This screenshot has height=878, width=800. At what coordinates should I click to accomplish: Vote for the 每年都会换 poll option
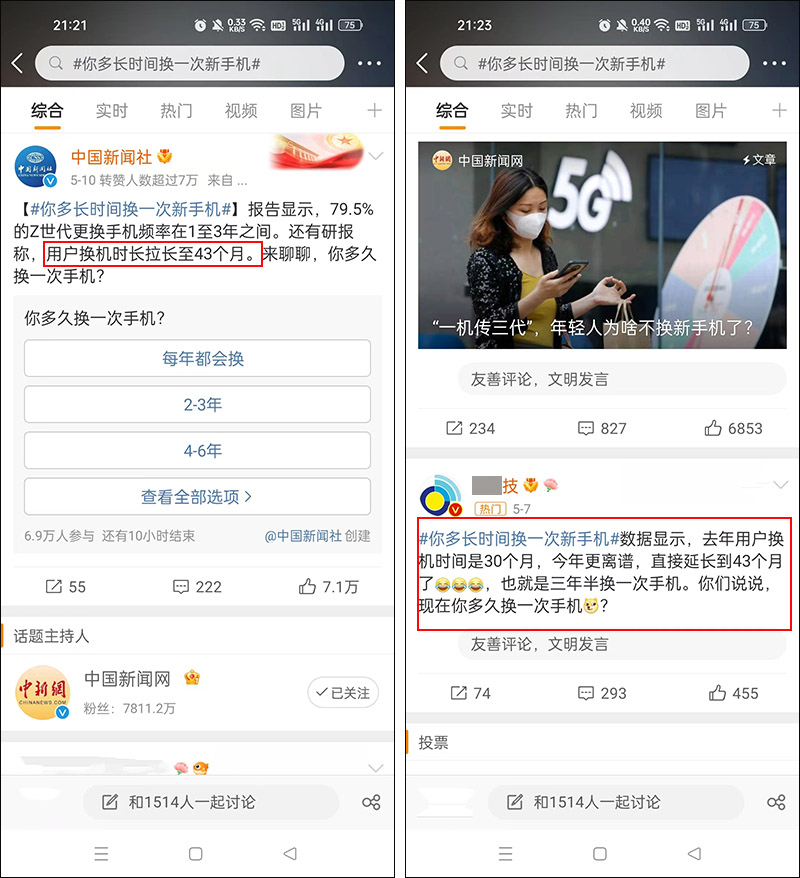coord(197,358)
